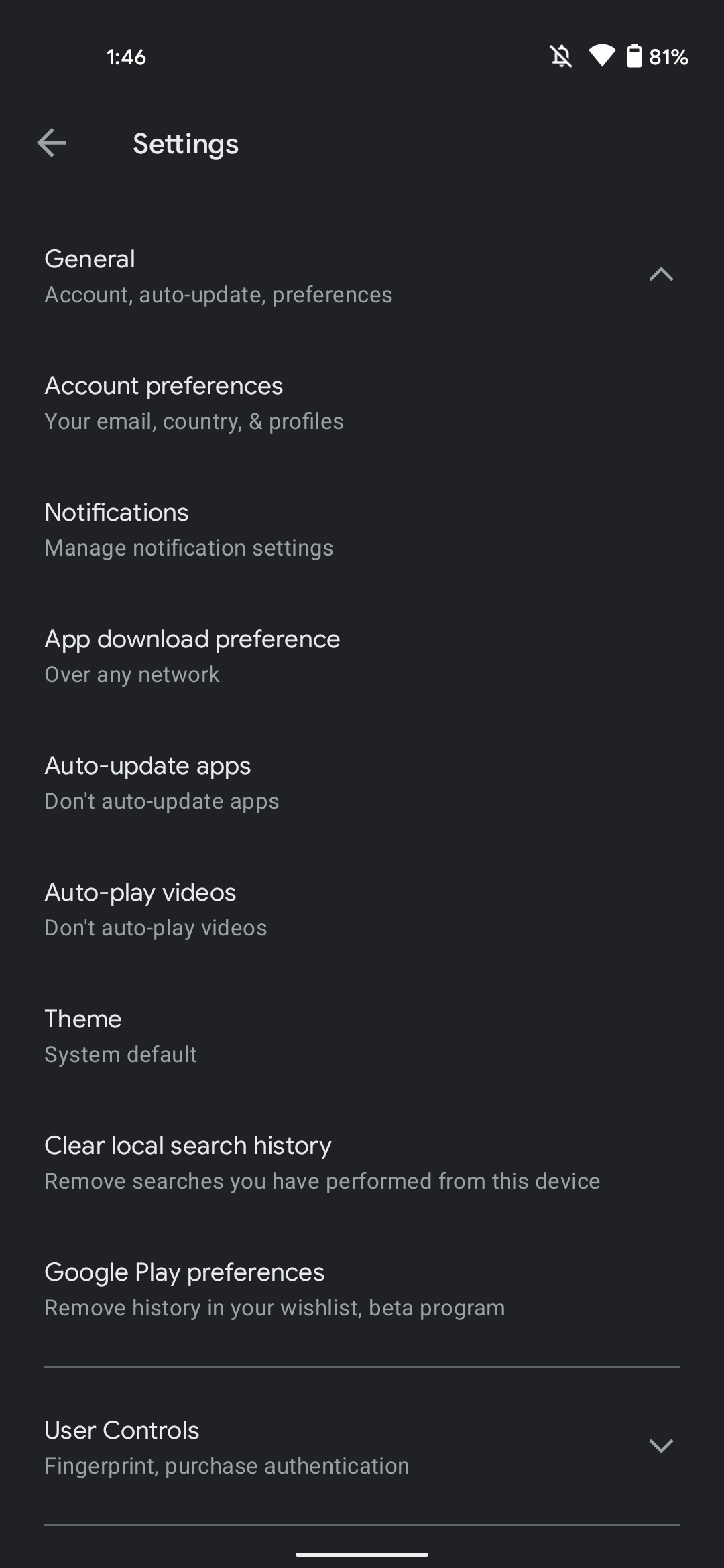
Task: Change the Theme from System default
Action: [121, 1035]
